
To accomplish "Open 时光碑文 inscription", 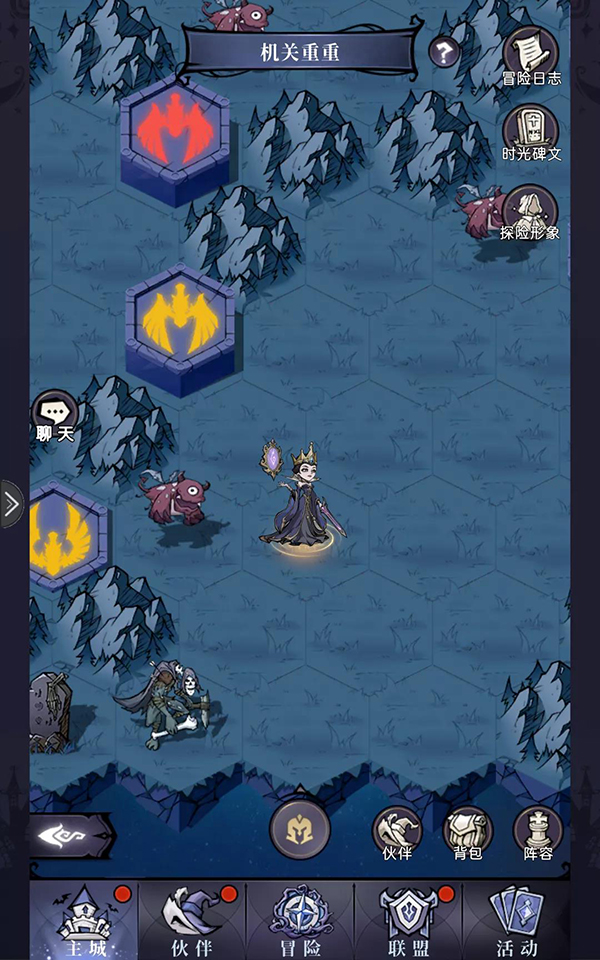I will point(530,131).
